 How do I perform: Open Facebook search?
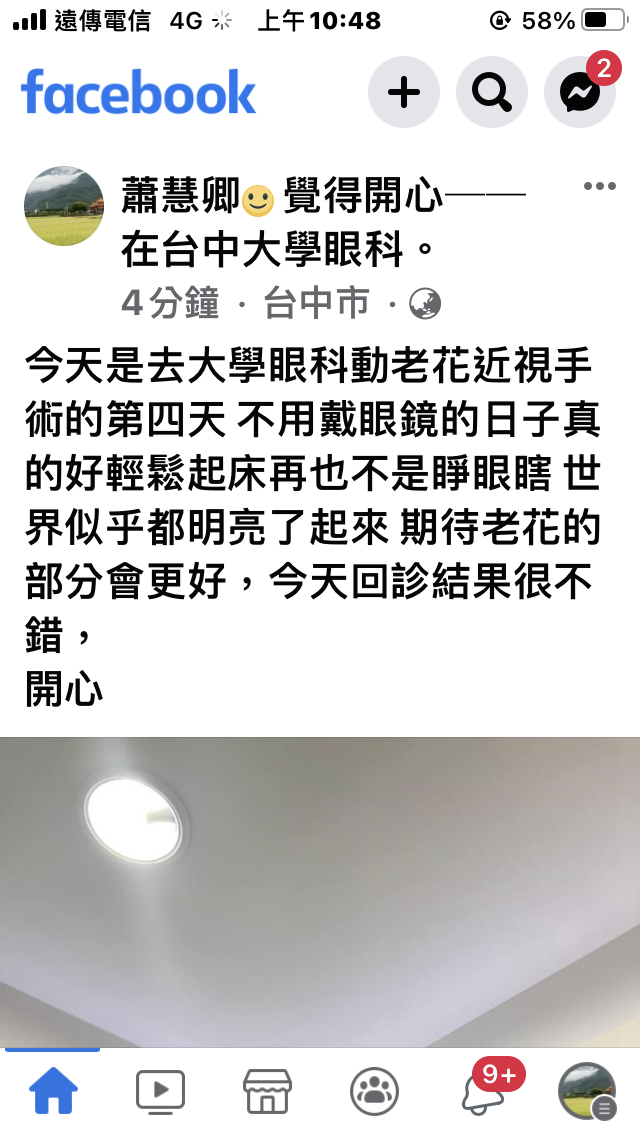(491, 93)
